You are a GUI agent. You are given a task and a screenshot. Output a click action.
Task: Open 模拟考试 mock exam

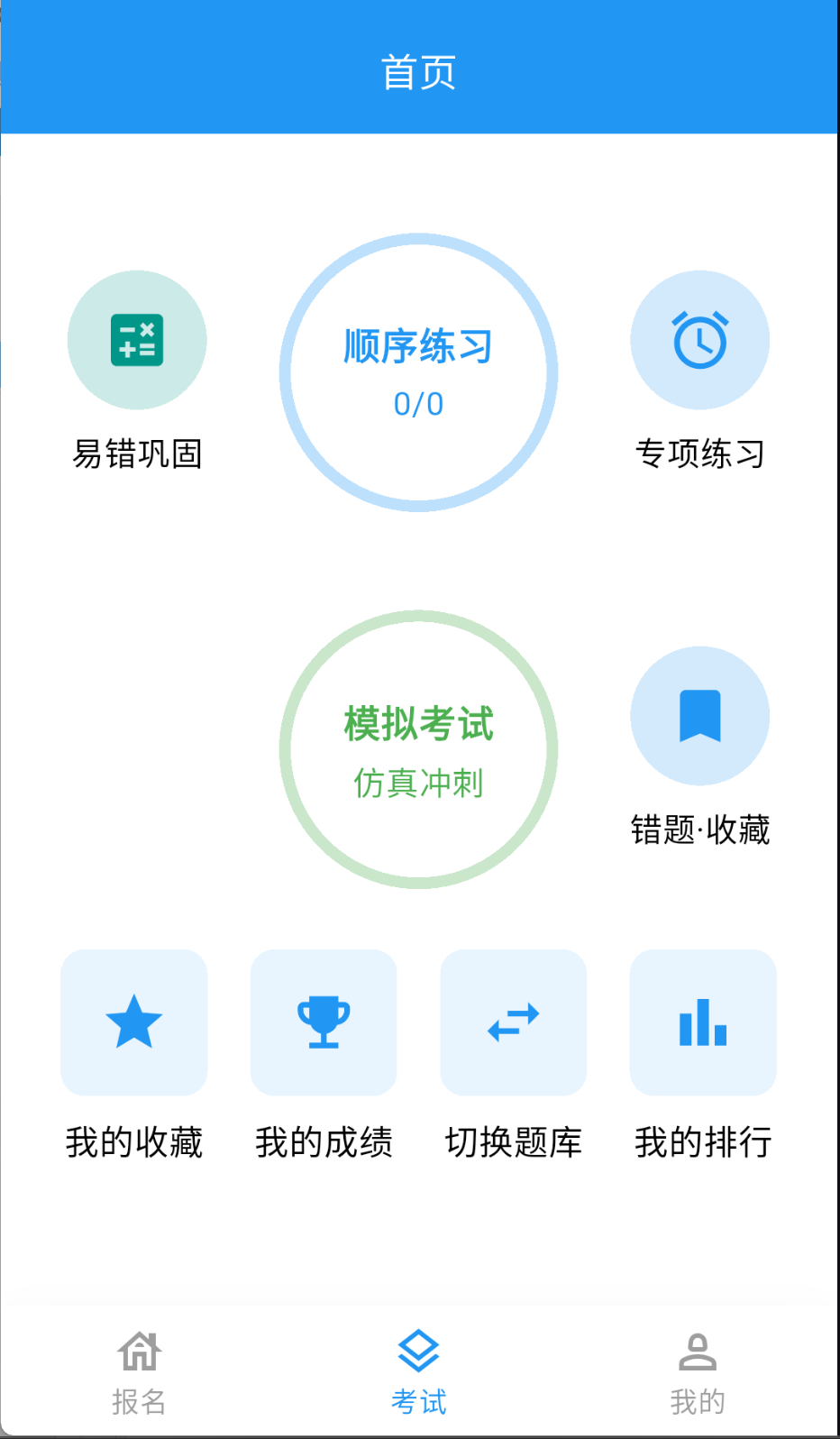pos(418,749)
